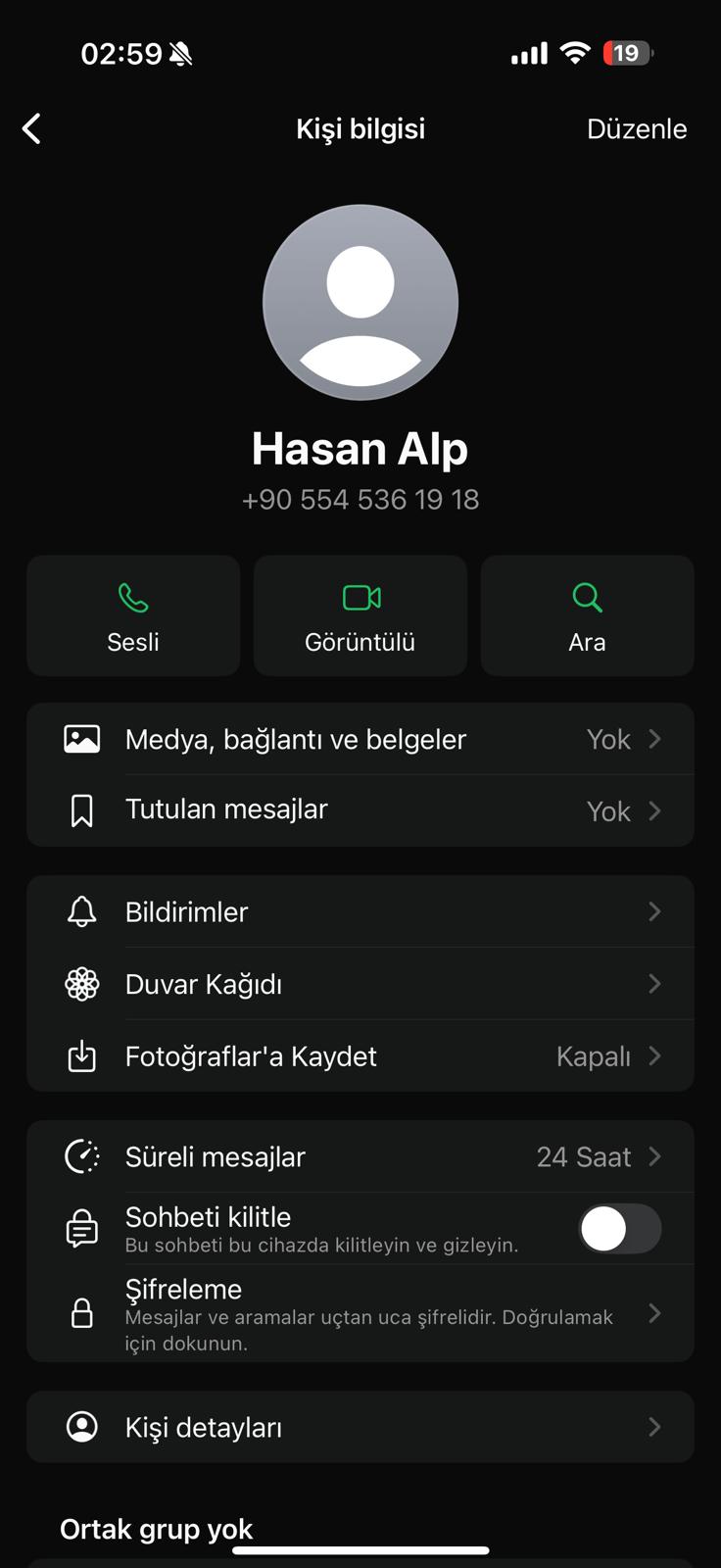Open Medya, bağlantı ve belgeler
721x1568 pixels.
360,739
